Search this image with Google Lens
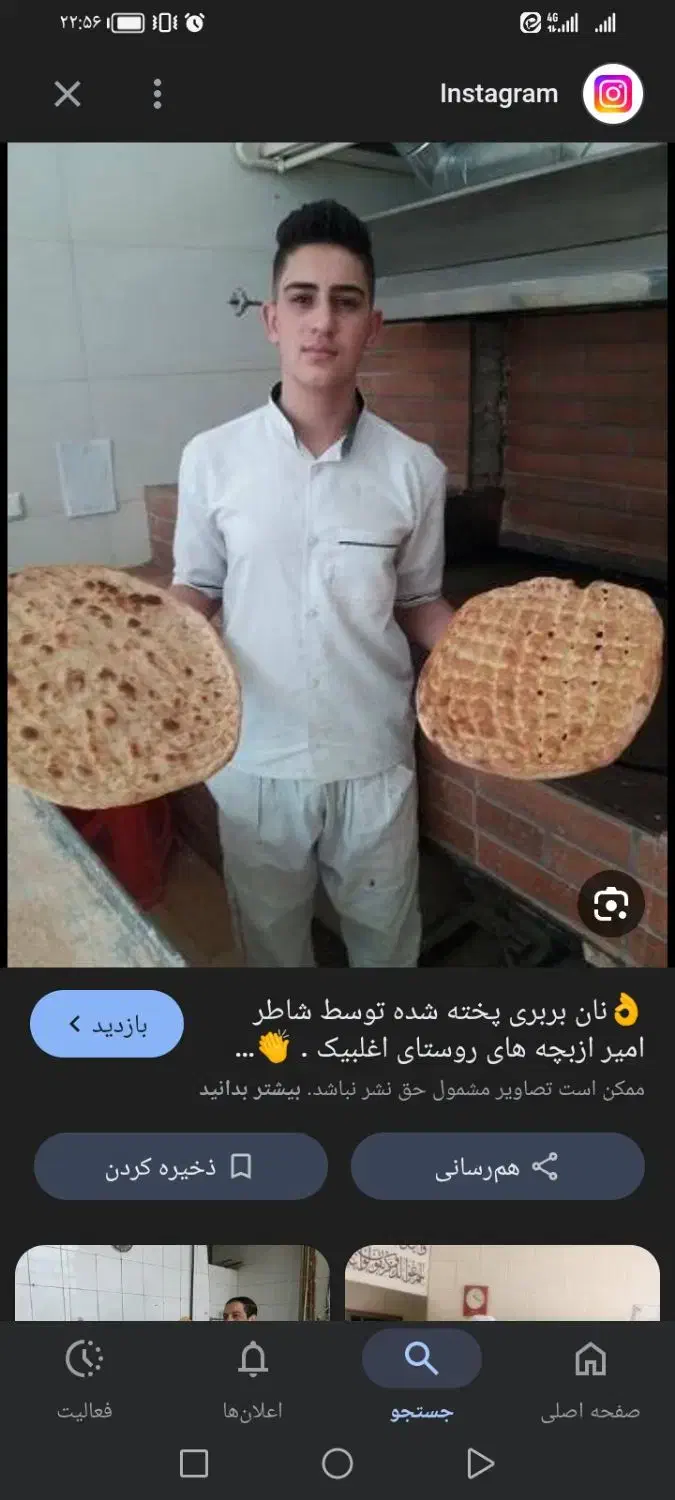This screenshot has width=675, height=1500. point(611,904)
